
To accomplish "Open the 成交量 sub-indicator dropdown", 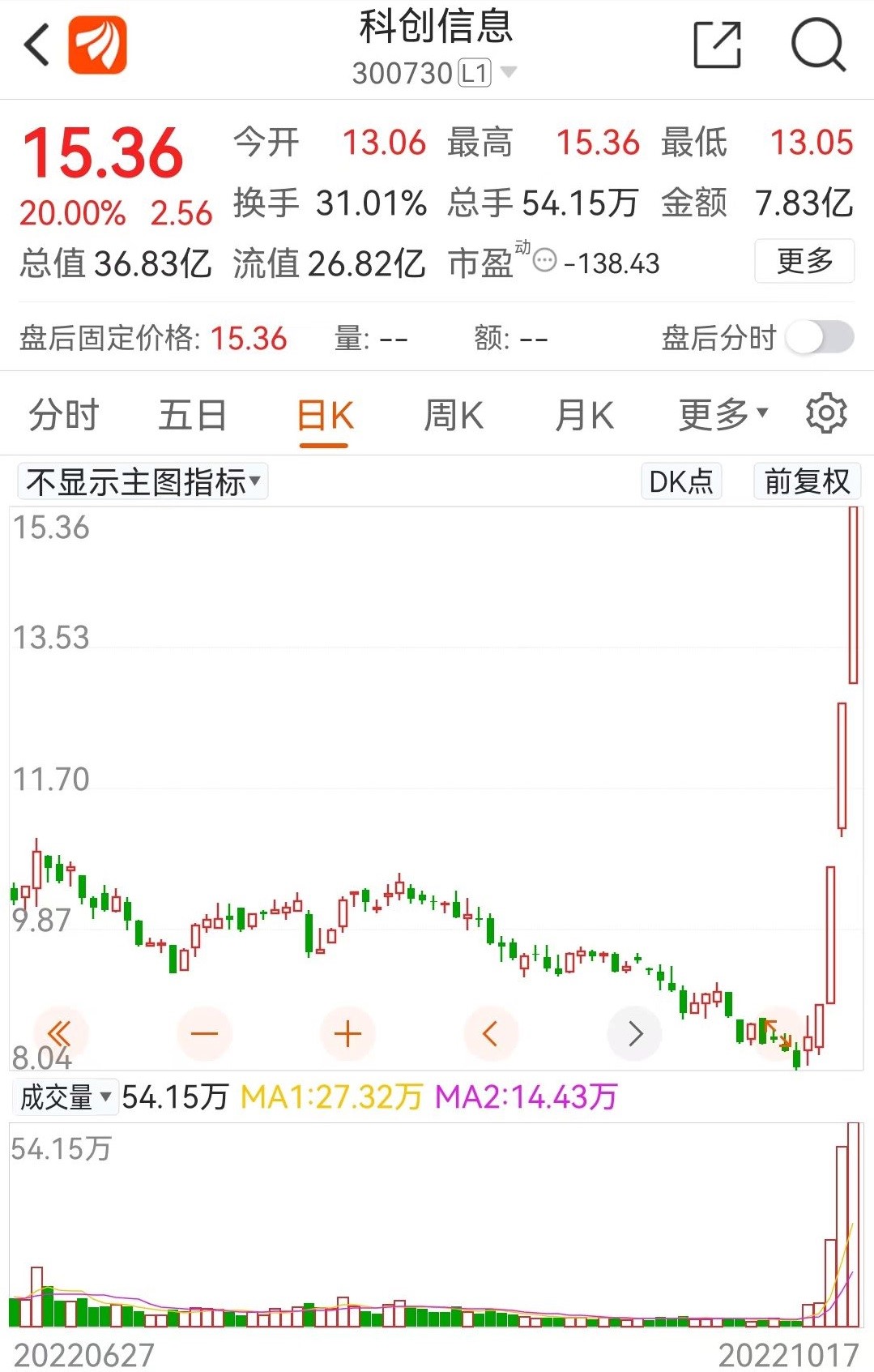I will click(x=65, y=1097).
